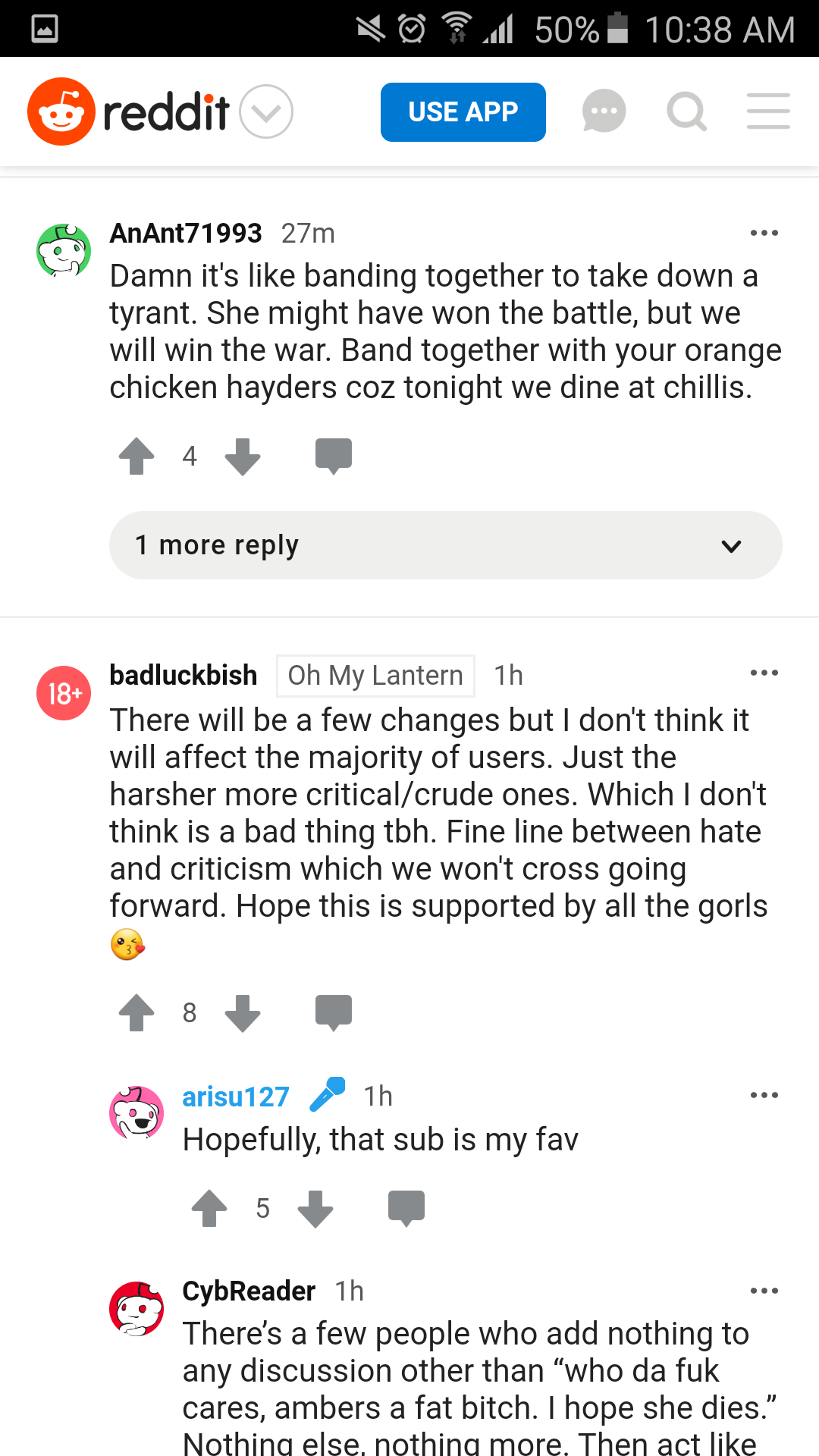Downvote arisu127's comment
Viewport: 819px width, 1456px height.
pos(315,1208)
